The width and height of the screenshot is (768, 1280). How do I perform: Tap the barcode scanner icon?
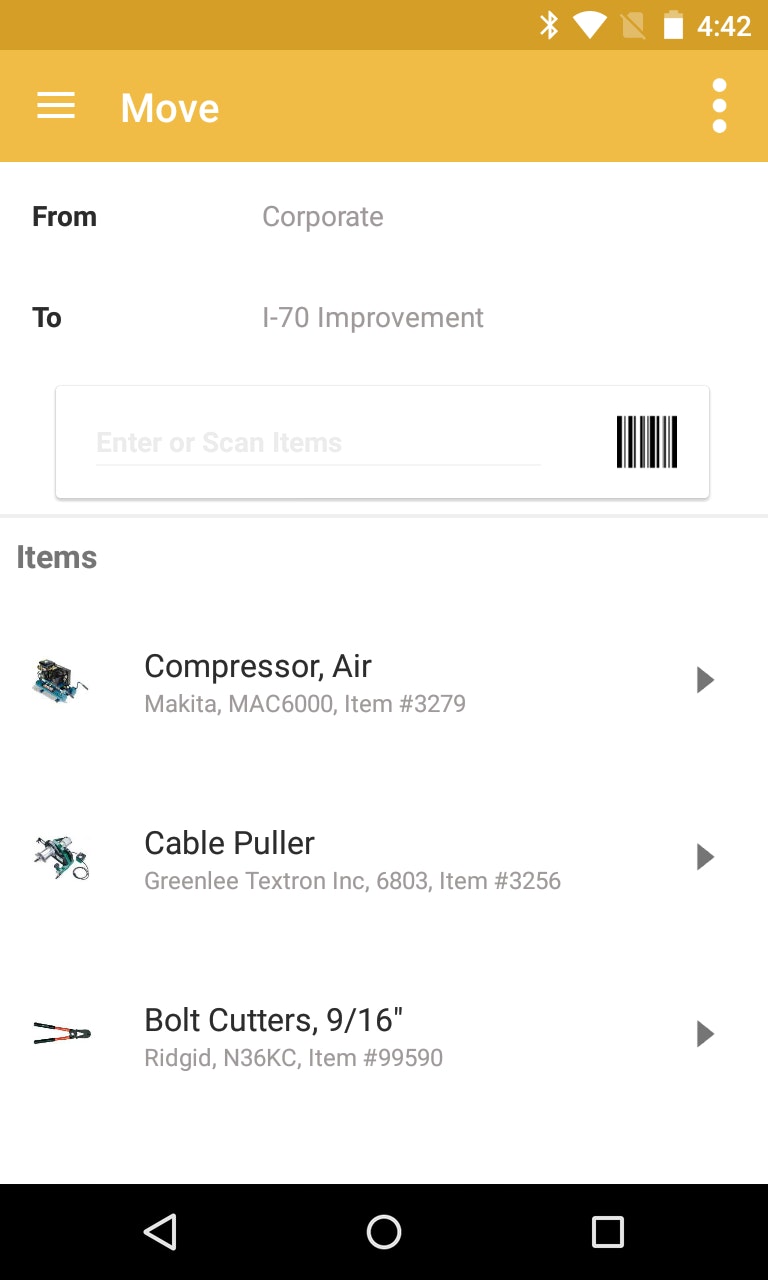coord(646,440)
